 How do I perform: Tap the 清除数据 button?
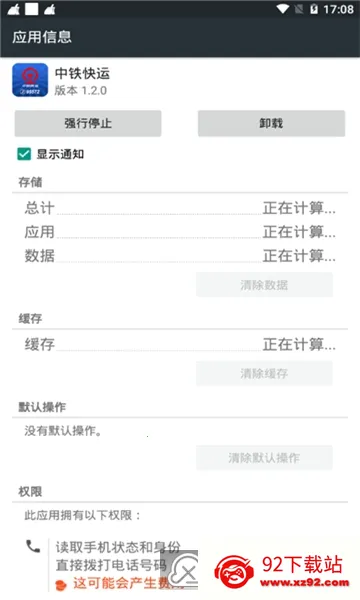point(264,285)
